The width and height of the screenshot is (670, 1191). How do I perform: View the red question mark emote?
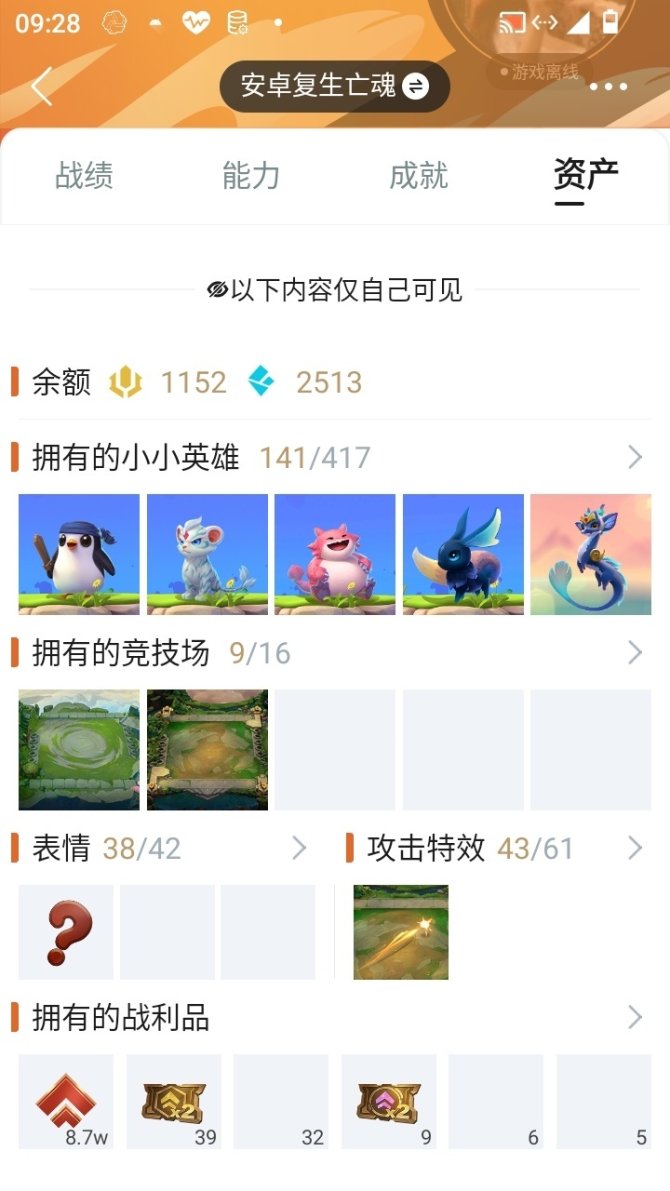[x=66, y=932]
